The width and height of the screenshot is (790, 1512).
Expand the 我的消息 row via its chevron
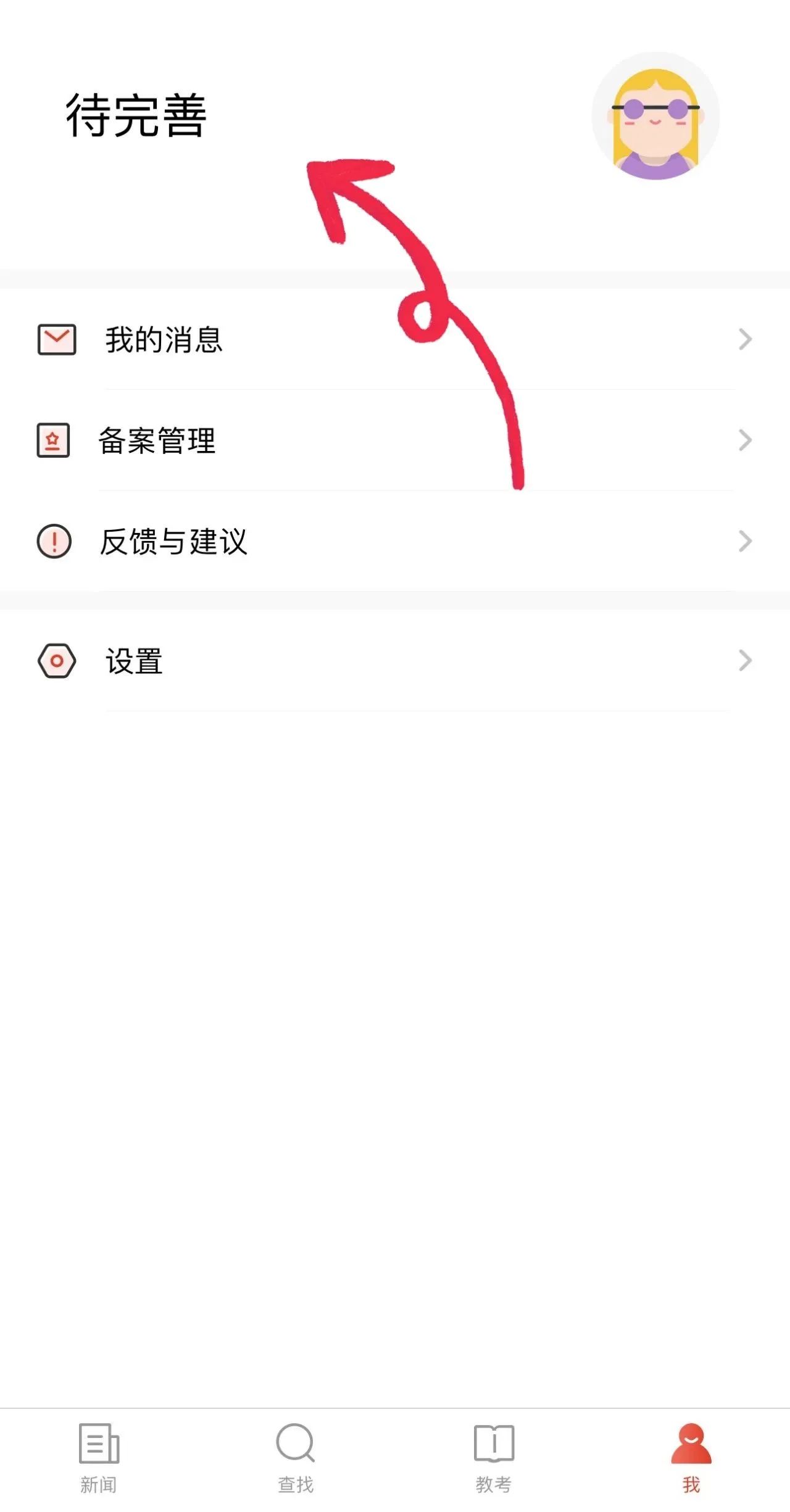746,339
